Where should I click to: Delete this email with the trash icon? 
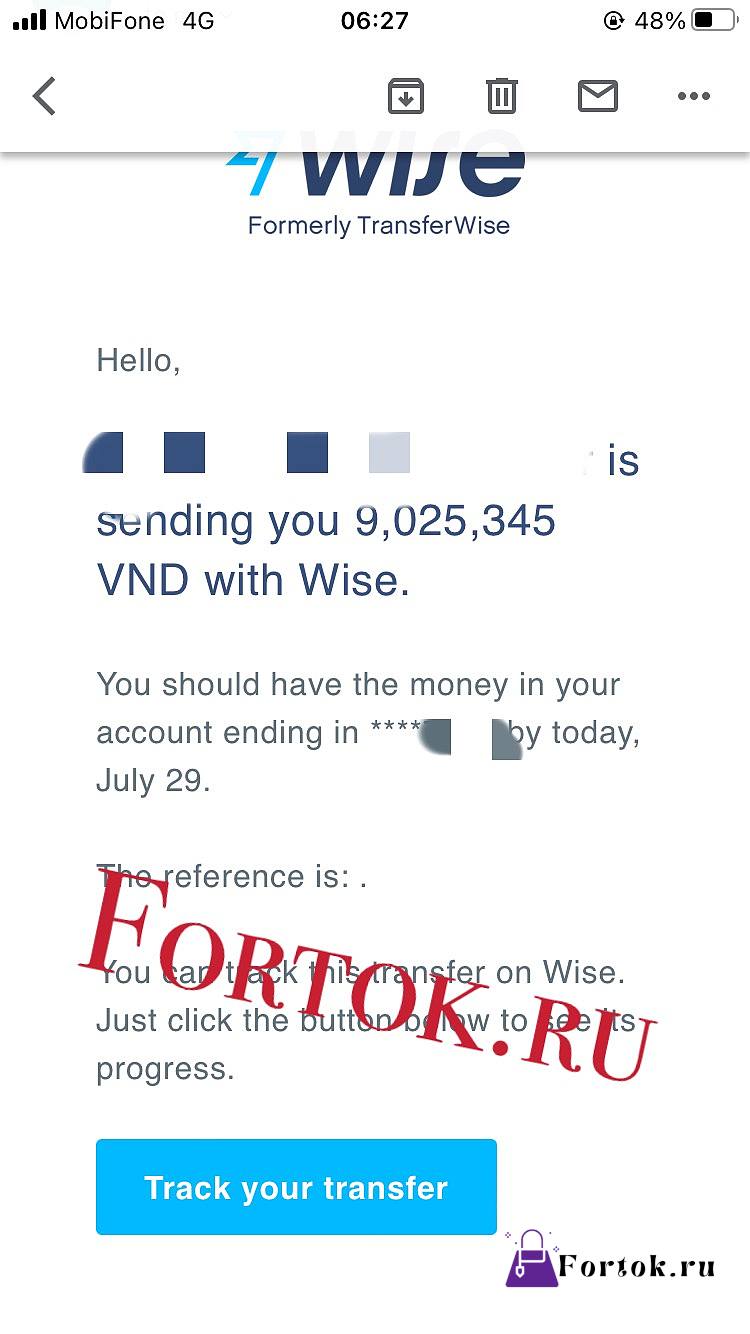(501, 96)
